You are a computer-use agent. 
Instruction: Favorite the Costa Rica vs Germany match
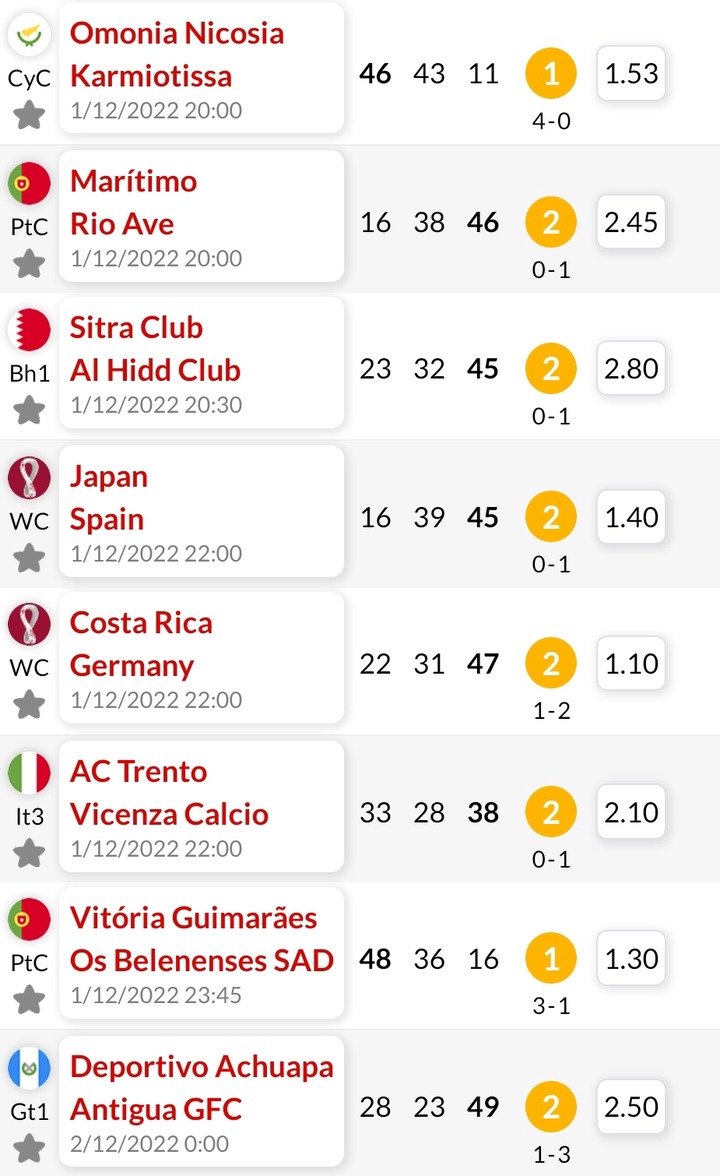tap(29, 704)
